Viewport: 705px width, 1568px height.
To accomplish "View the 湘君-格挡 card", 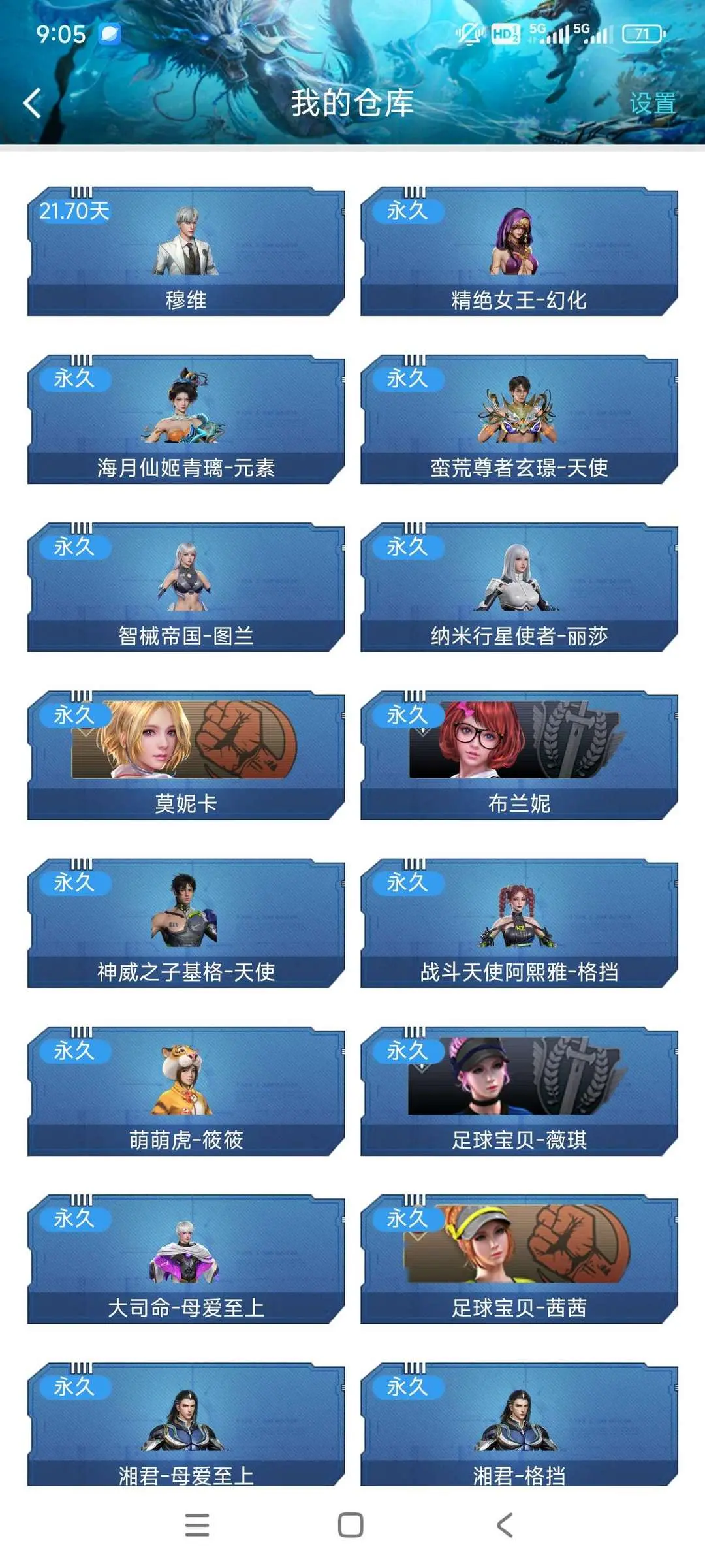I will click(519, 1424).
